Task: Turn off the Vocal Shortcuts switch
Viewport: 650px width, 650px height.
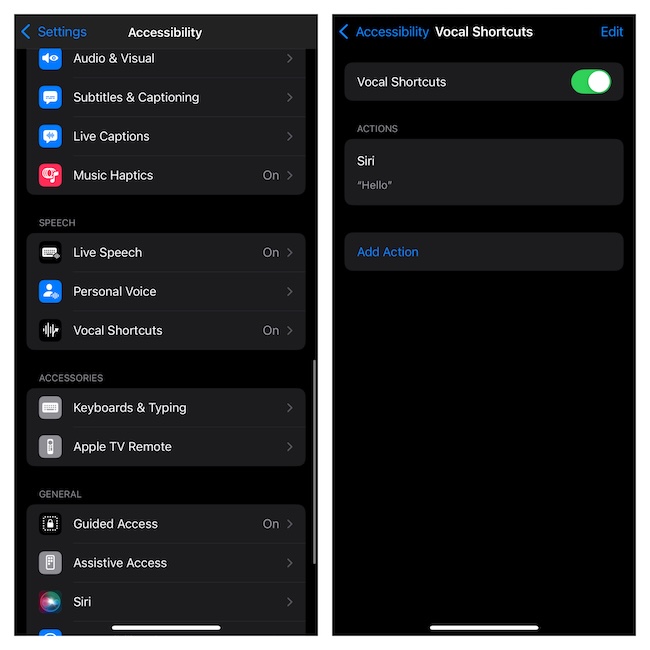Action: click(590, 82)
